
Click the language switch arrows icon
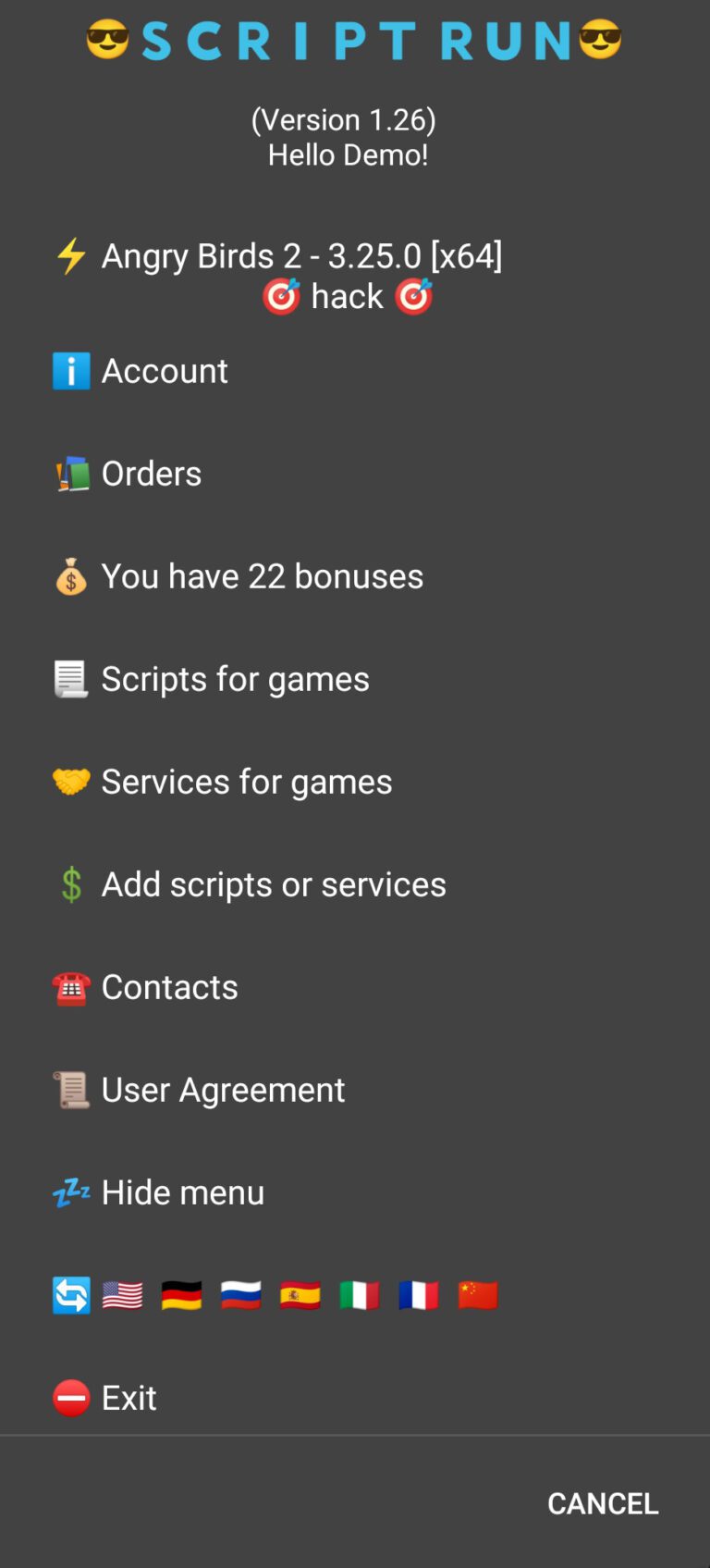click(x=71, y=1294)
